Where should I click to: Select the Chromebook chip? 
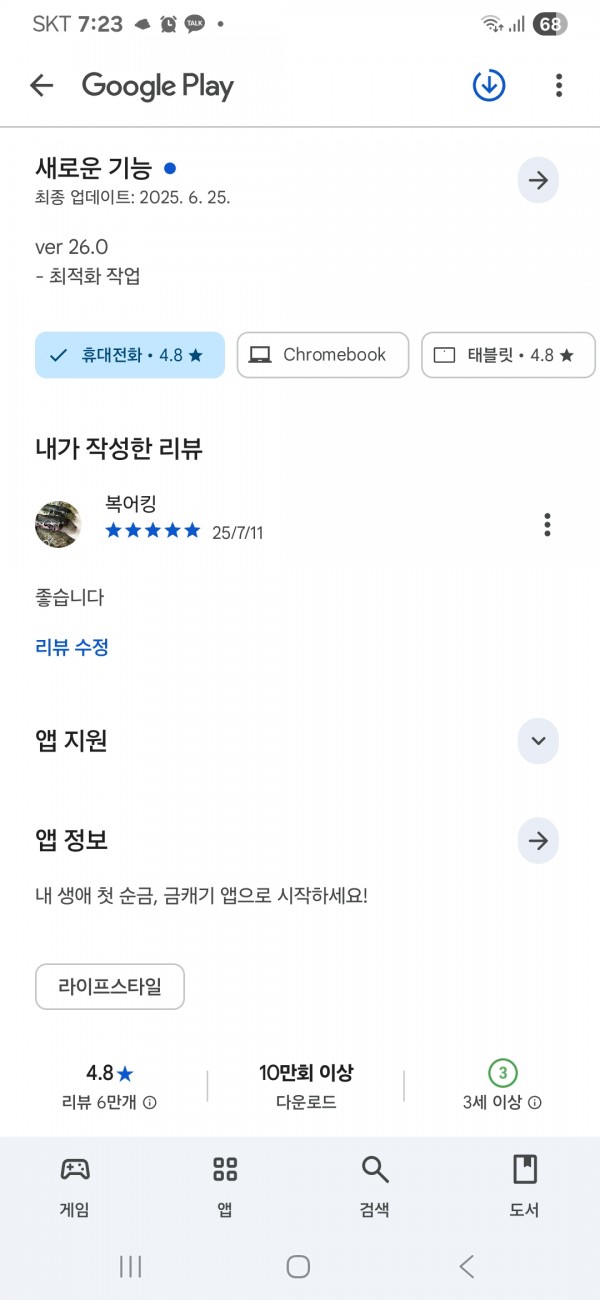323,355
